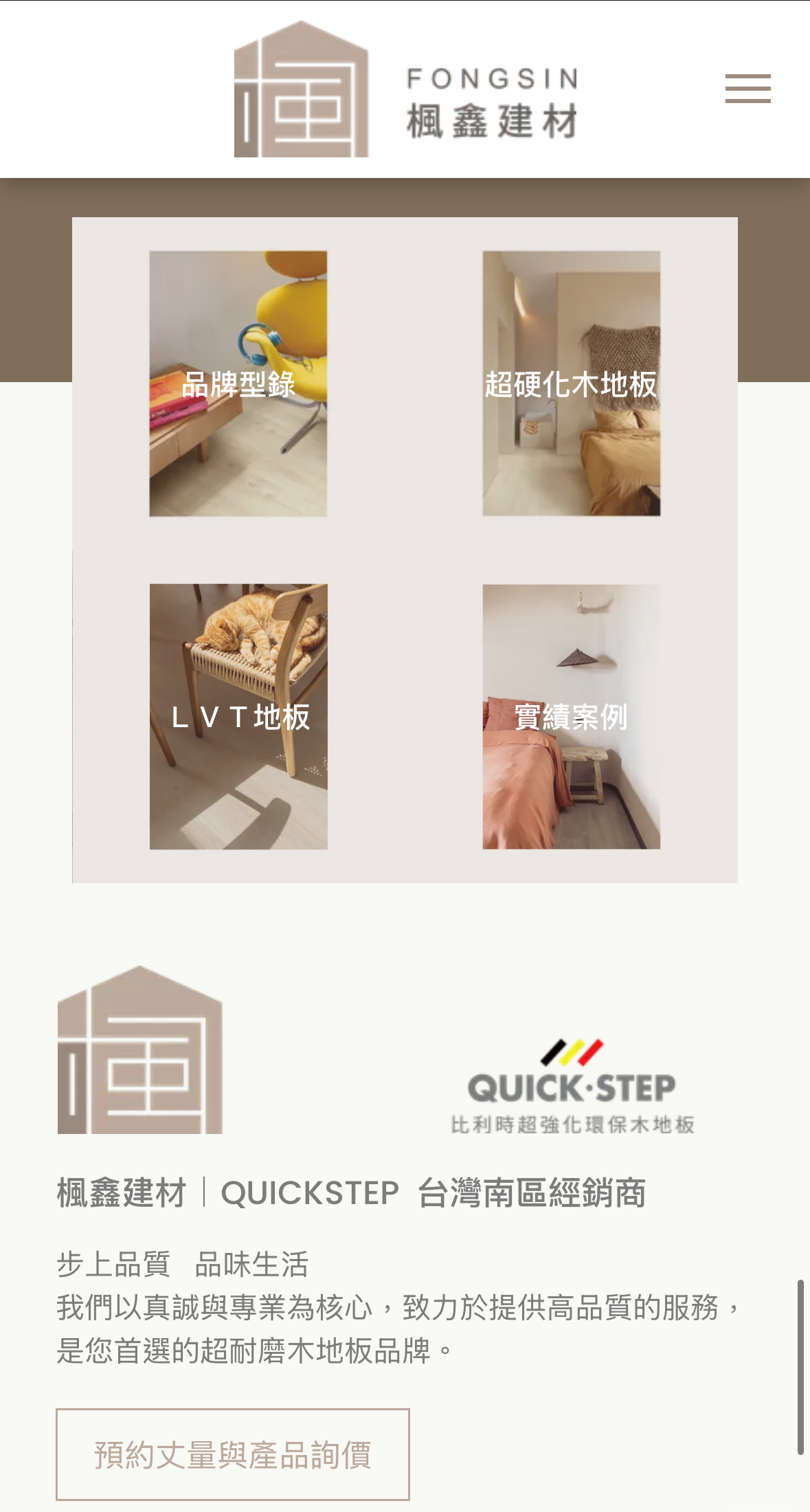Tap the FONGSIN 楓鑫建材 header logo

405,89
